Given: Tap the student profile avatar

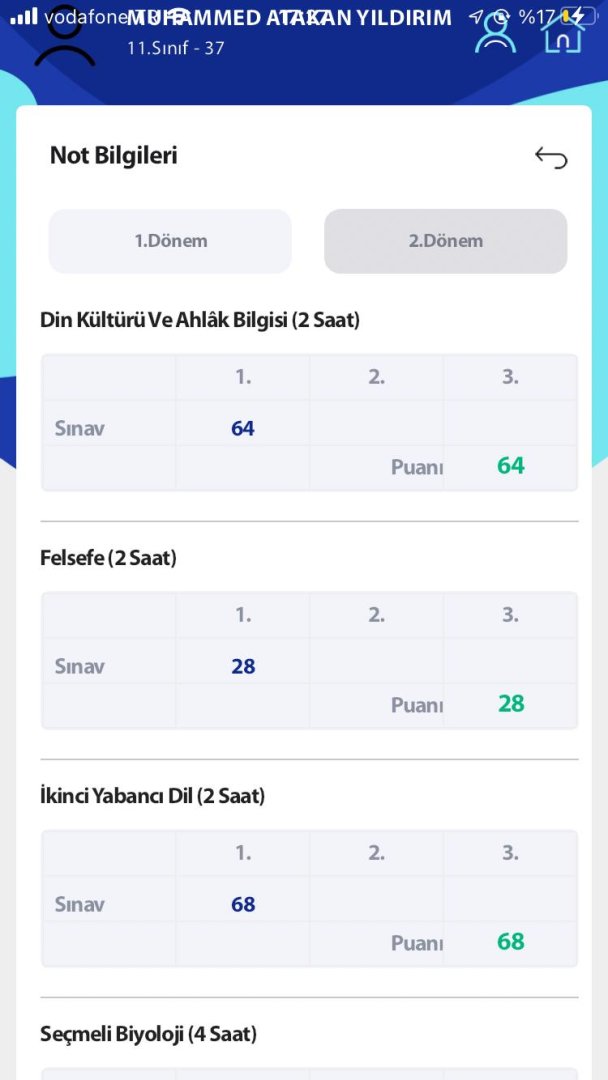Looking at the screenshot, I should click(65, 38).
